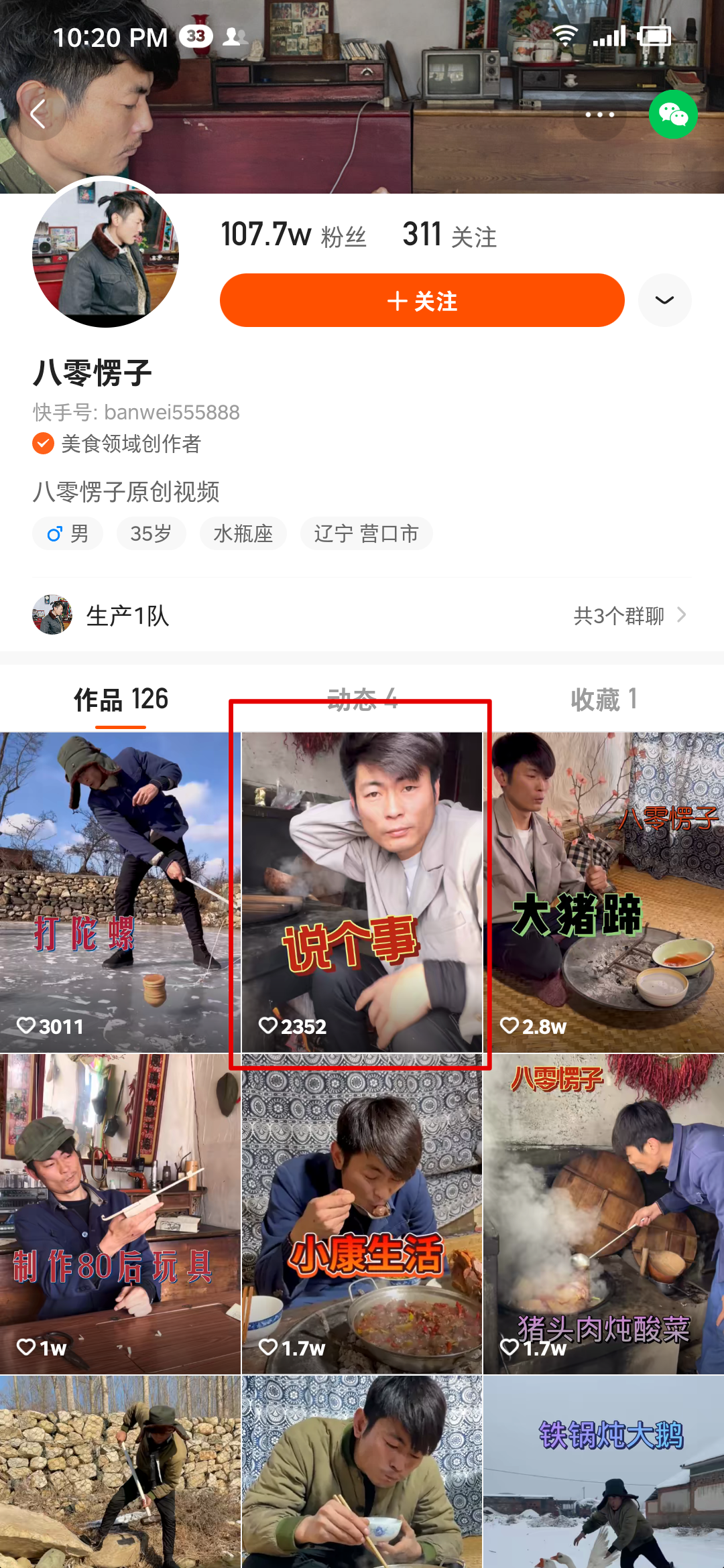Viewport: 724px width, 1568px height.
Task: Switch to the 动态 4 tab
Action: (x=362, y=700)
